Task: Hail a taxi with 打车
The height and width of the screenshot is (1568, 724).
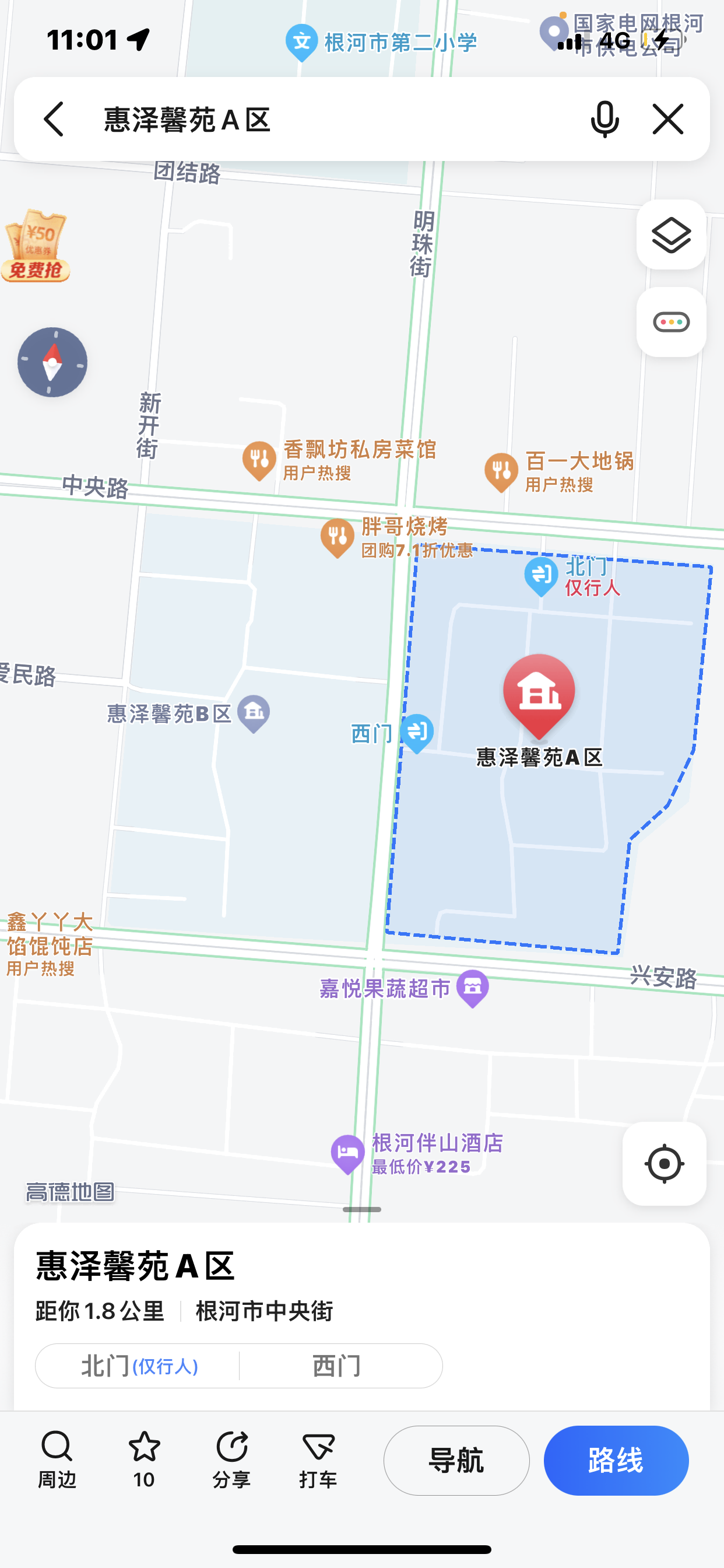Action: 318,1459
